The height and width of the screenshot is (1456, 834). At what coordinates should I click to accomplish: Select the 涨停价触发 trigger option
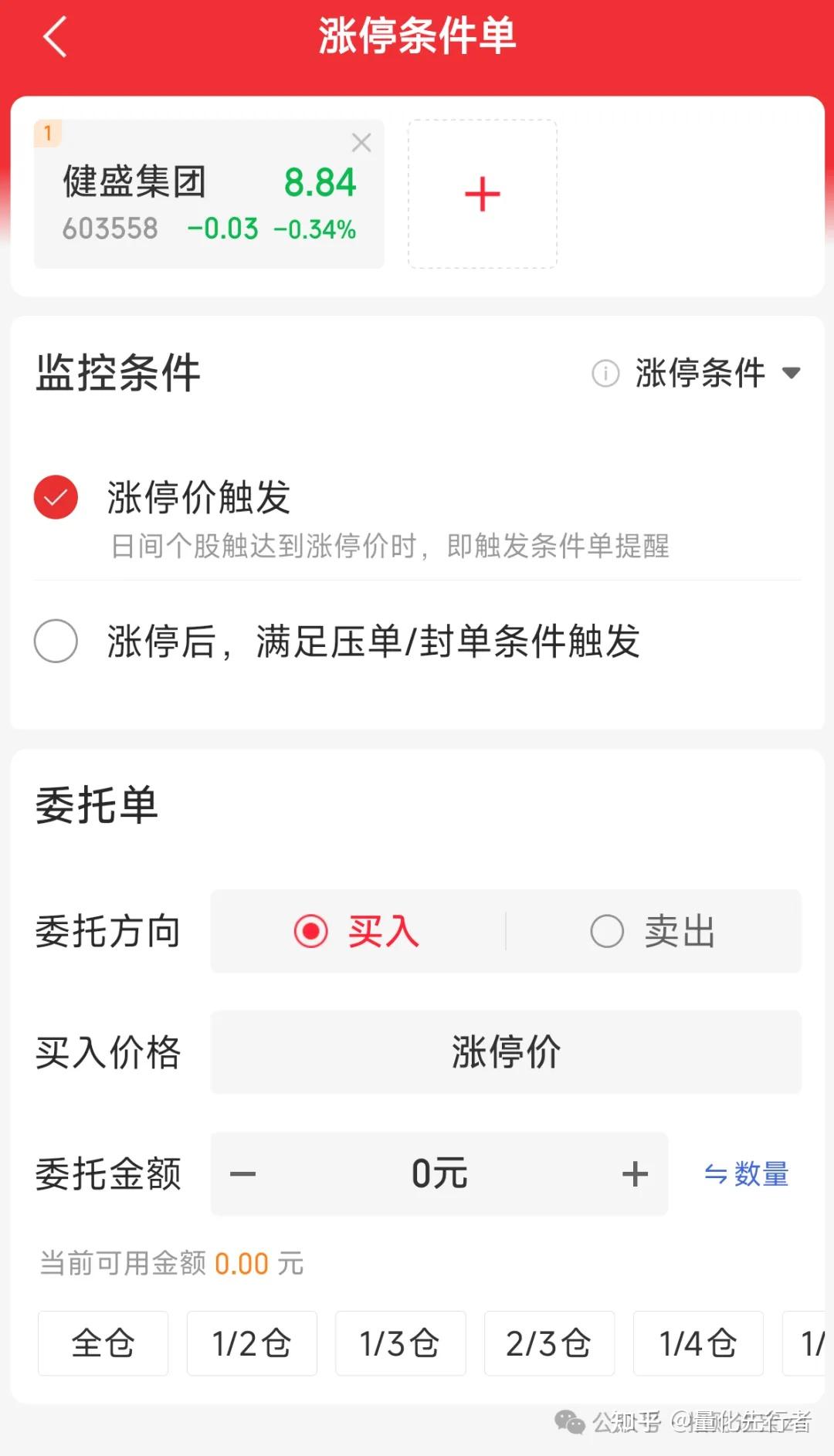pyautogui.click(x=56, y=497)
